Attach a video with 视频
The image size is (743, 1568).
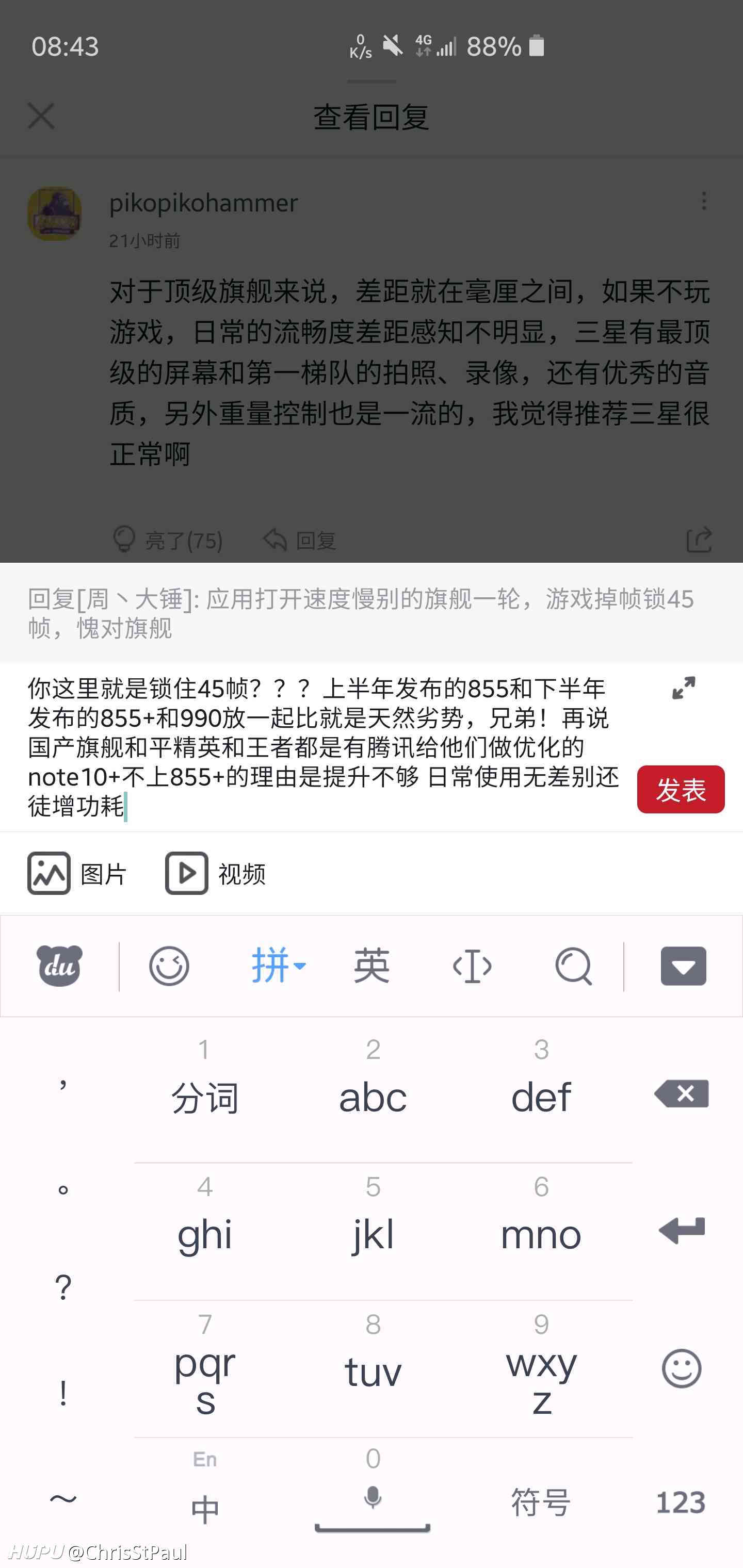pyautogui.click(x=215, y=873)
